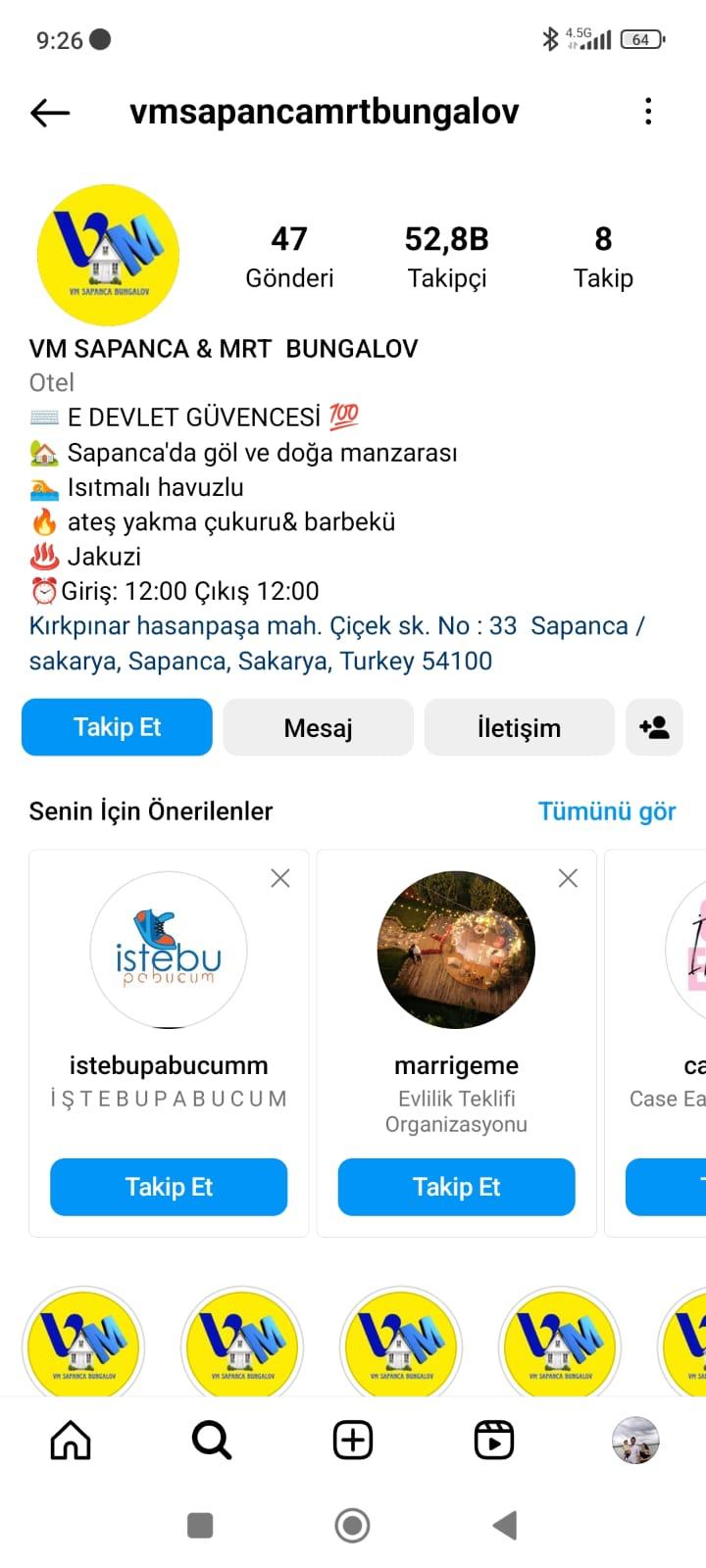Open the Search tab
The width and height of the screenshot is (706, 1568).
[212, 1440]
